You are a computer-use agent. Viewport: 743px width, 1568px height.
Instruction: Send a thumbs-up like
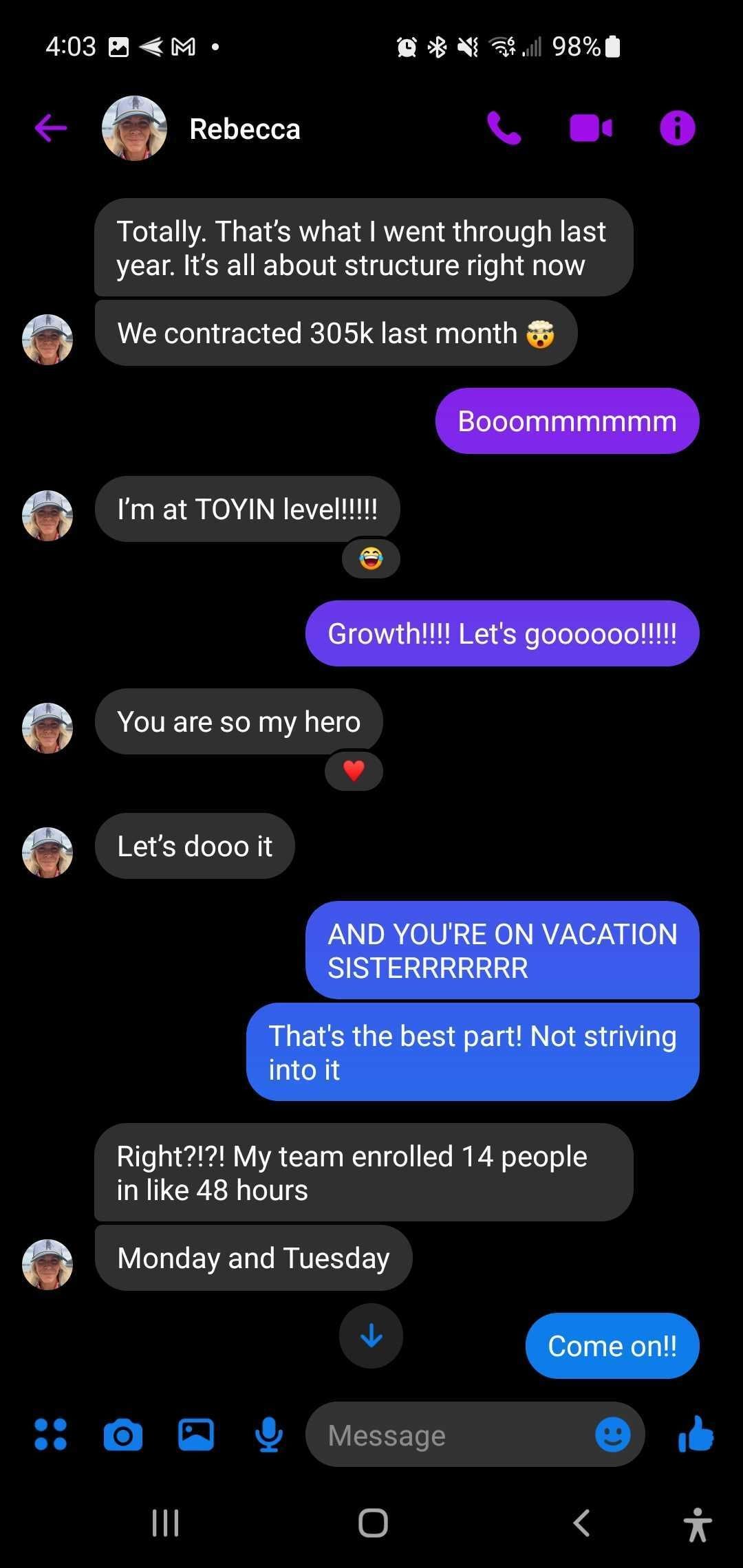point(696,1435)
